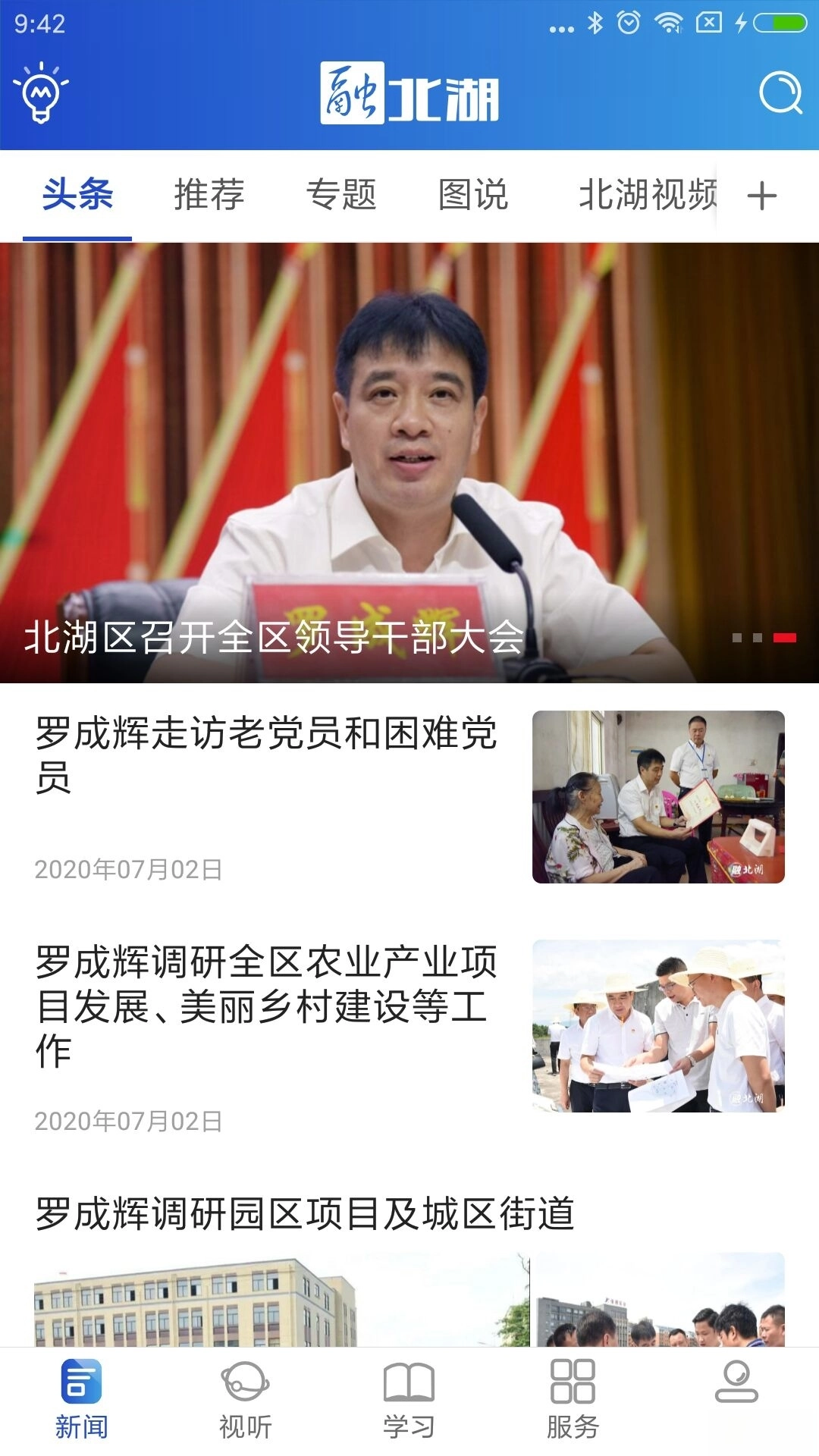The height and width of the screenshot is (1456, 819).
Task: Open the 视听 audio-visual section icon
Action: coord(245,1395)
